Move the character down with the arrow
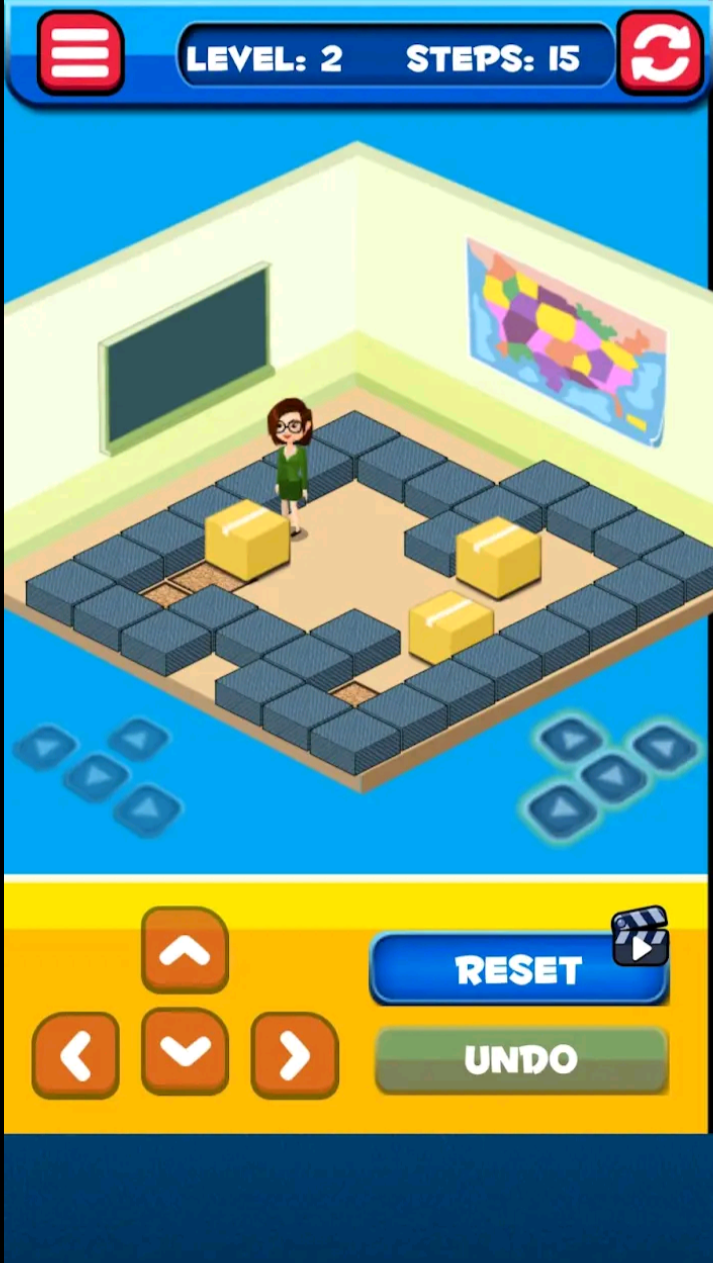713x1263 pixels. pos(185,1052)
